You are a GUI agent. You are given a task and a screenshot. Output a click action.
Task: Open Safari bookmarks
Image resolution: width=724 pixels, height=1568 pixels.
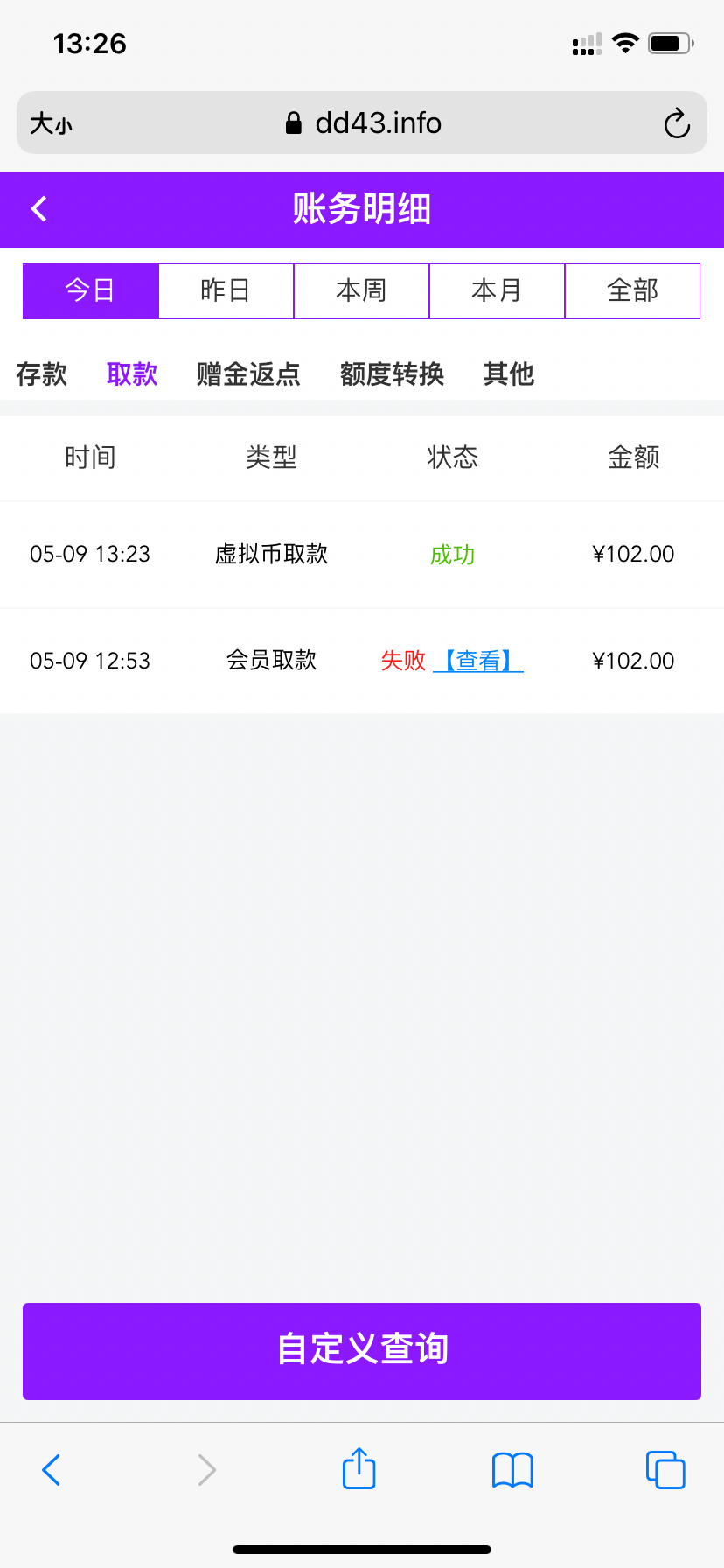click(x=512, y=1470)
